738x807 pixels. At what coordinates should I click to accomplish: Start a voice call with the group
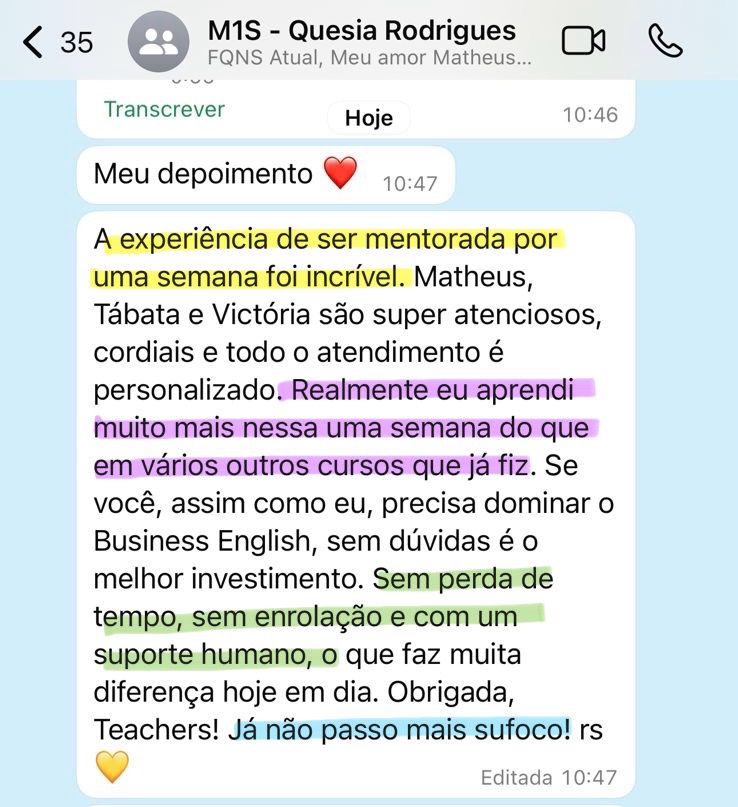click(665, 40)
